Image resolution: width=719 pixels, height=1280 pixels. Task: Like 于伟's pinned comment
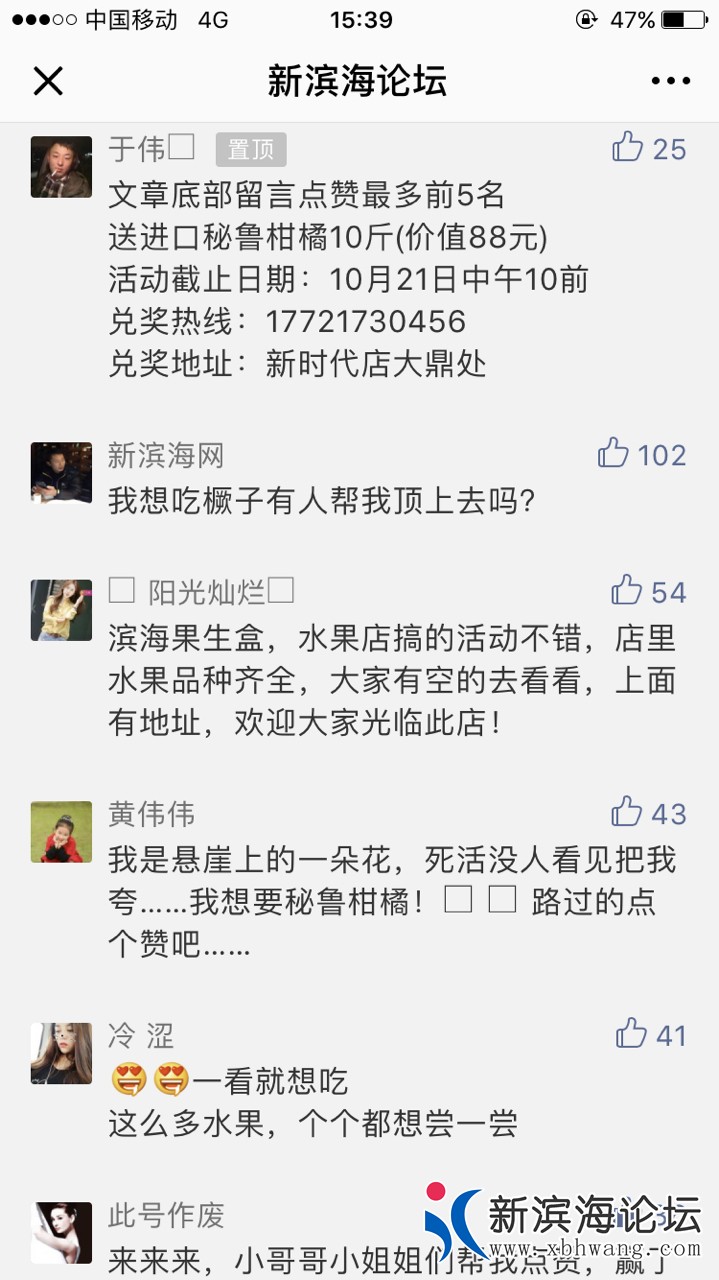(x=628, y=147)
